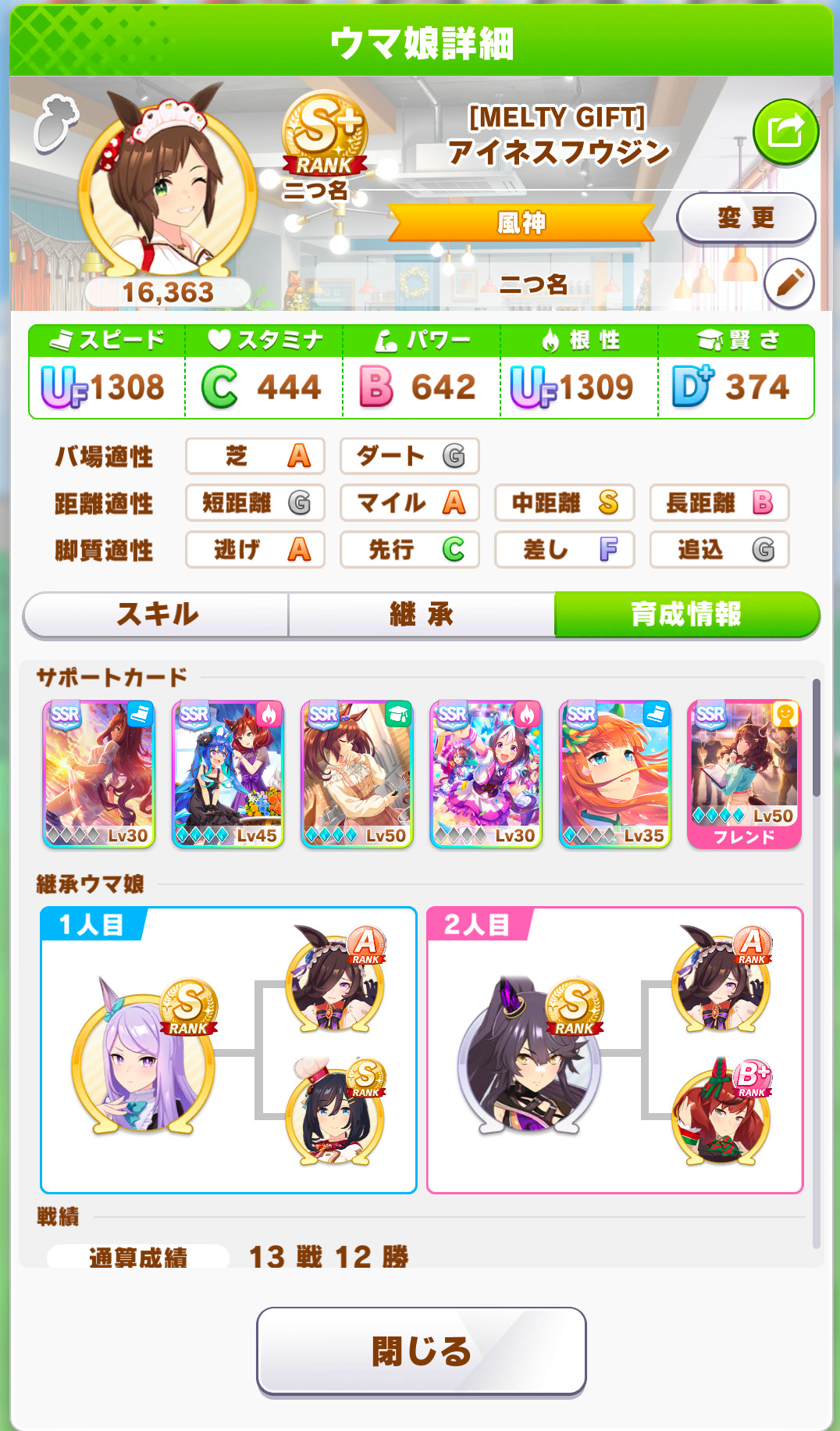Screen dimensions: 840x1431
Task: Open the Lv45 support card
Action: click(x=227, y=773)
